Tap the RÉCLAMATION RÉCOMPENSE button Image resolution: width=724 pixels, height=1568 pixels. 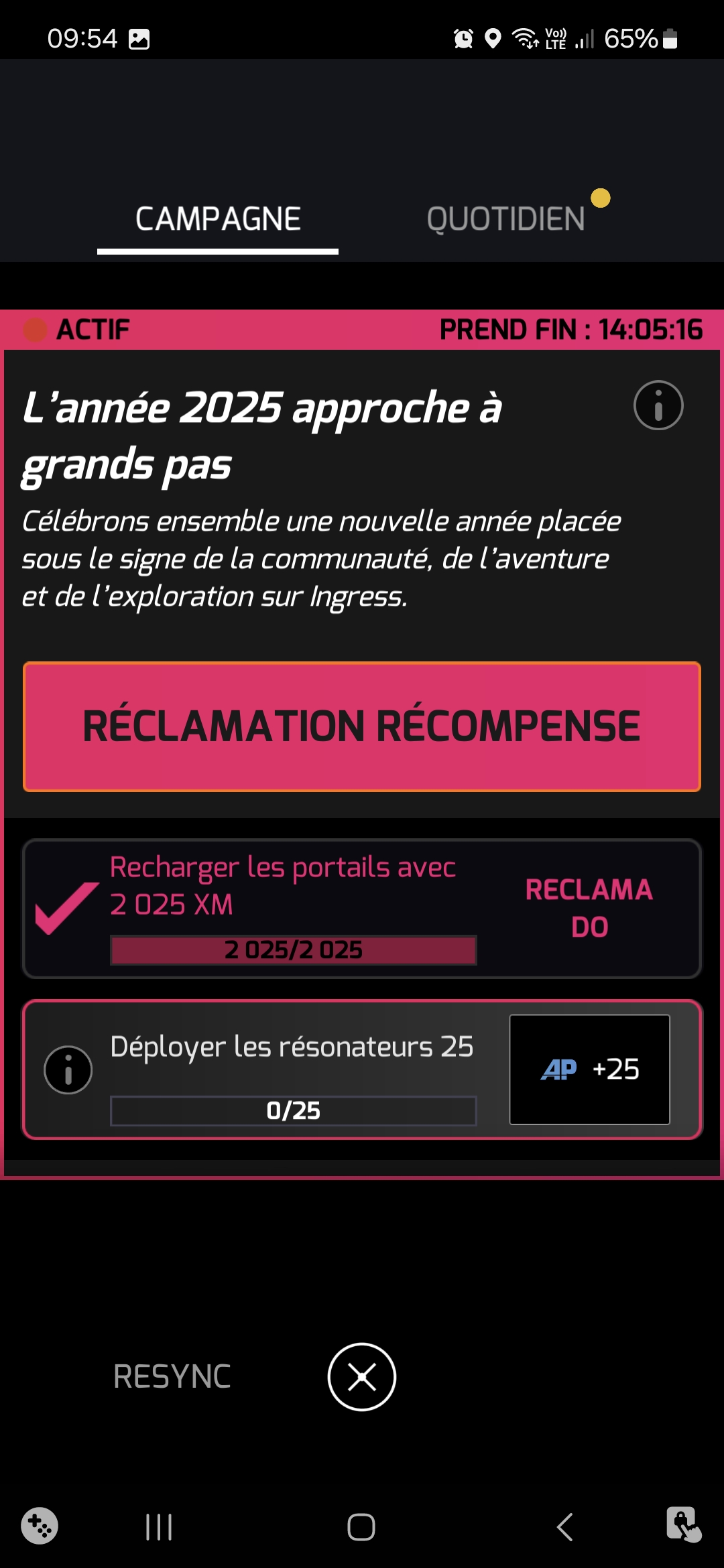coord(362,726)
